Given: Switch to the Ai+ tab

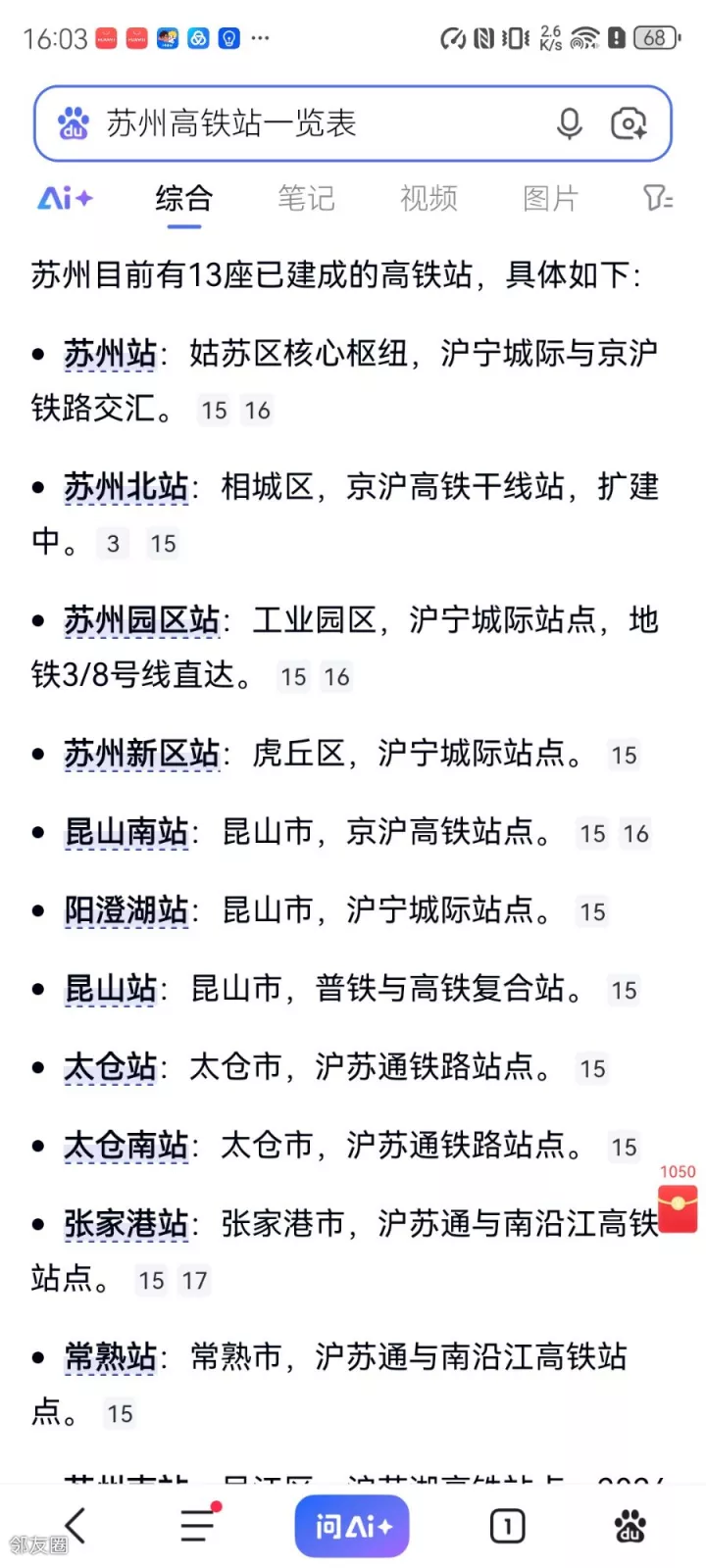Looking at the screenshot, I should (x=65, y=198).
